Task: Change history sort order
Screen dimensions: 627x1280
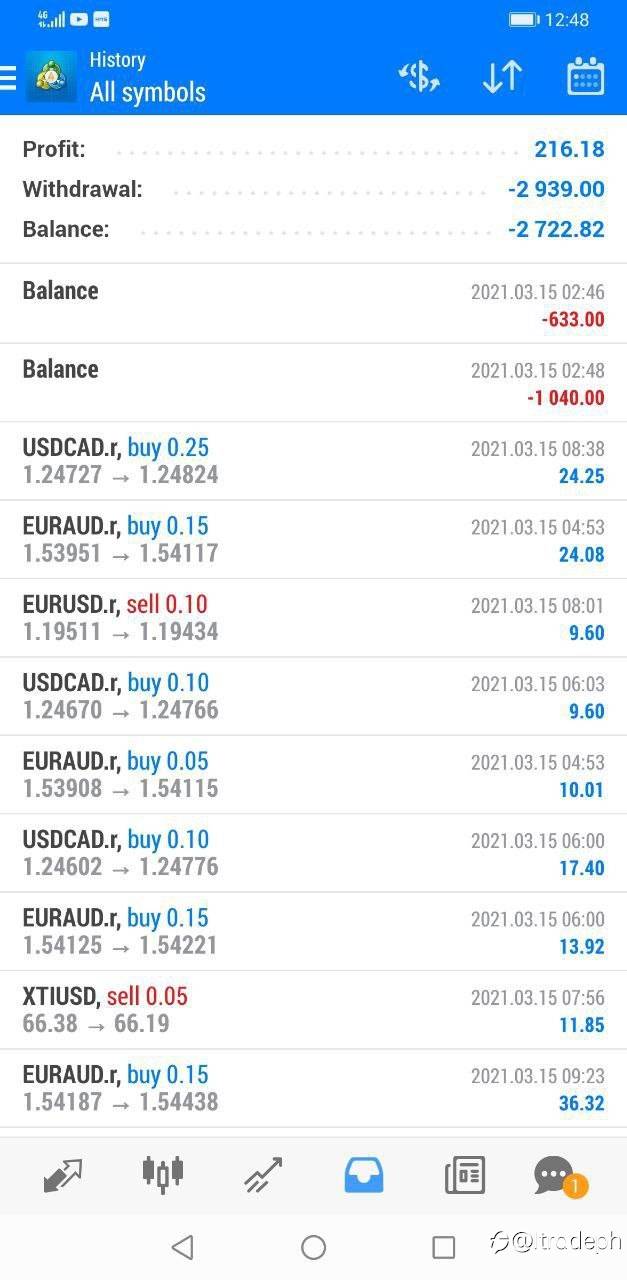Action: coord(502,77)
